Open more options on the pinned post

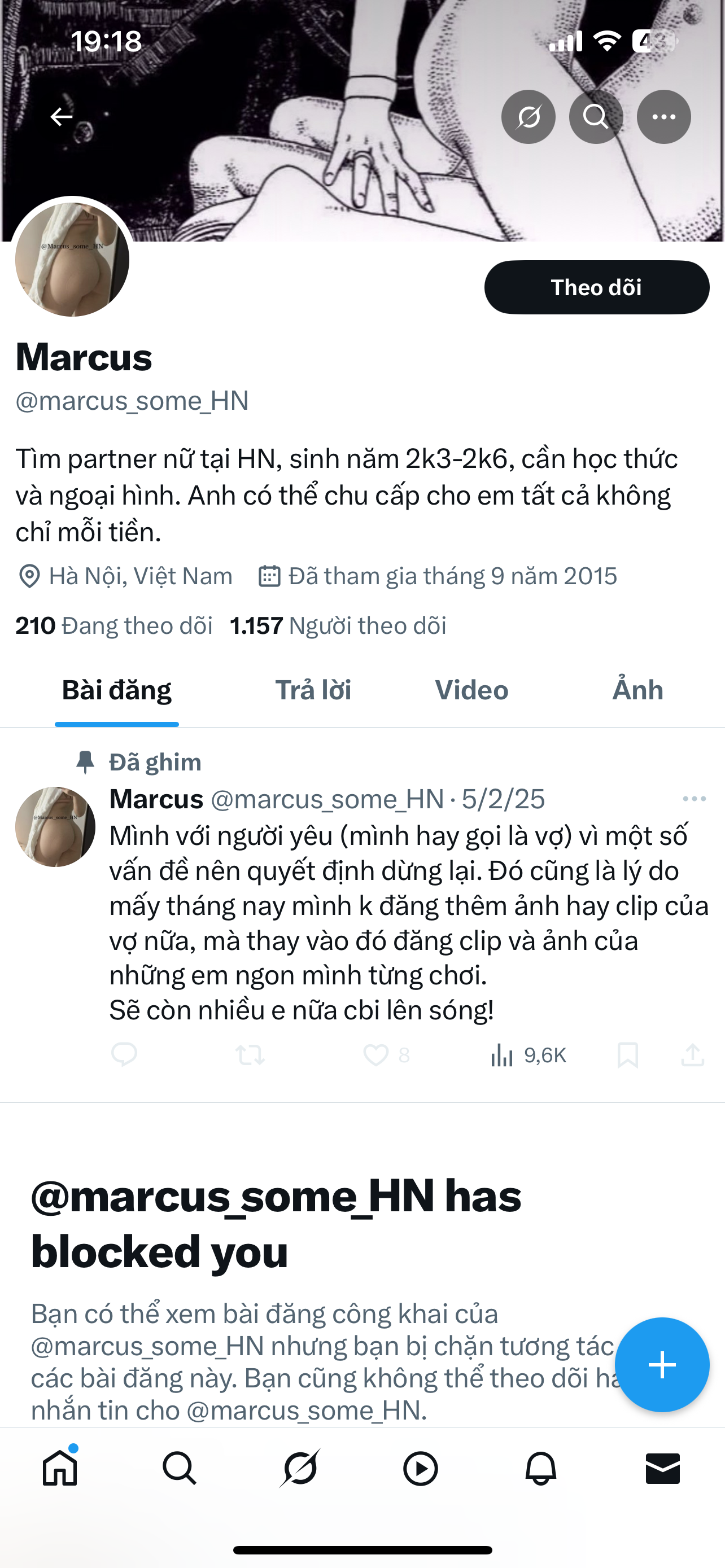(694, 799)
